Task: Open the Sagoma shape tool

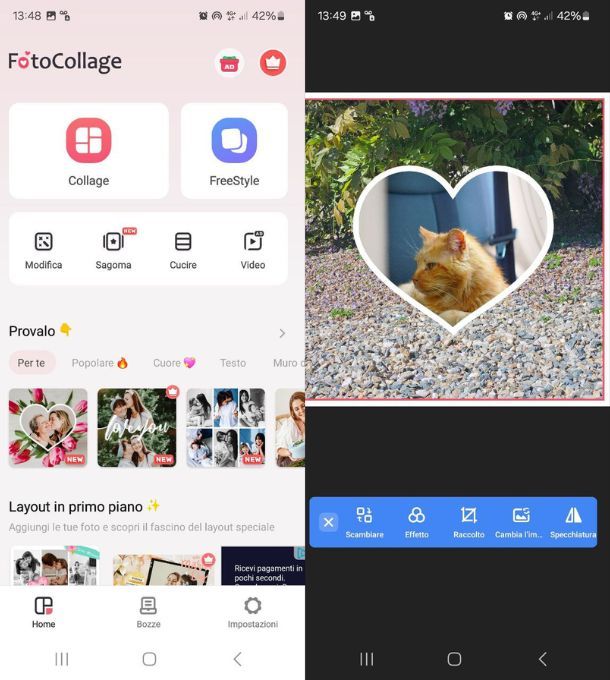Action: click(113, 249)
